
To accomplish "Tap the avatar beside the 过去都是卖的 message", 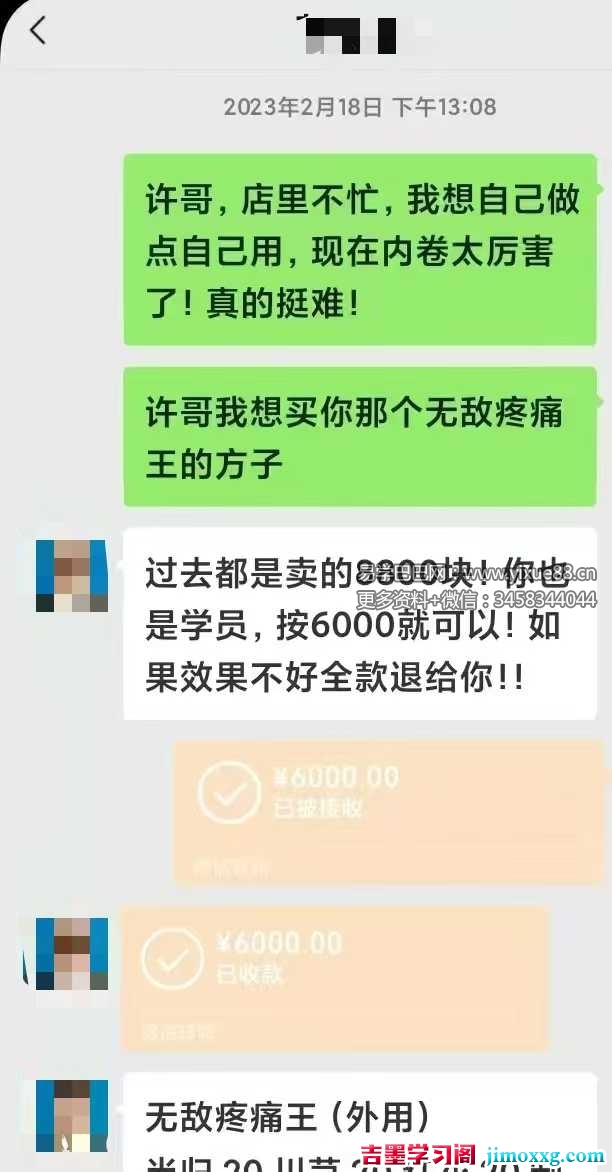I will click(x=71, y=576).
